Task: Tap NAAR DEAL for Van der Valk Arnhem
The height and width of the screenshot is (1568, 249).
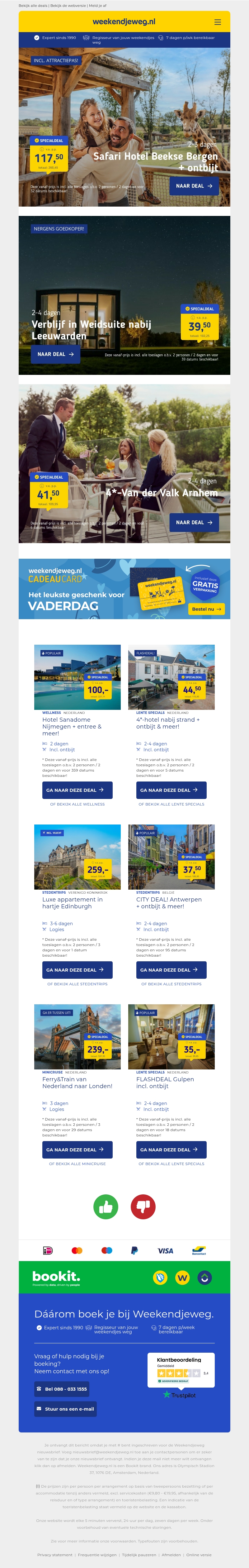Action: click(194, 522)
